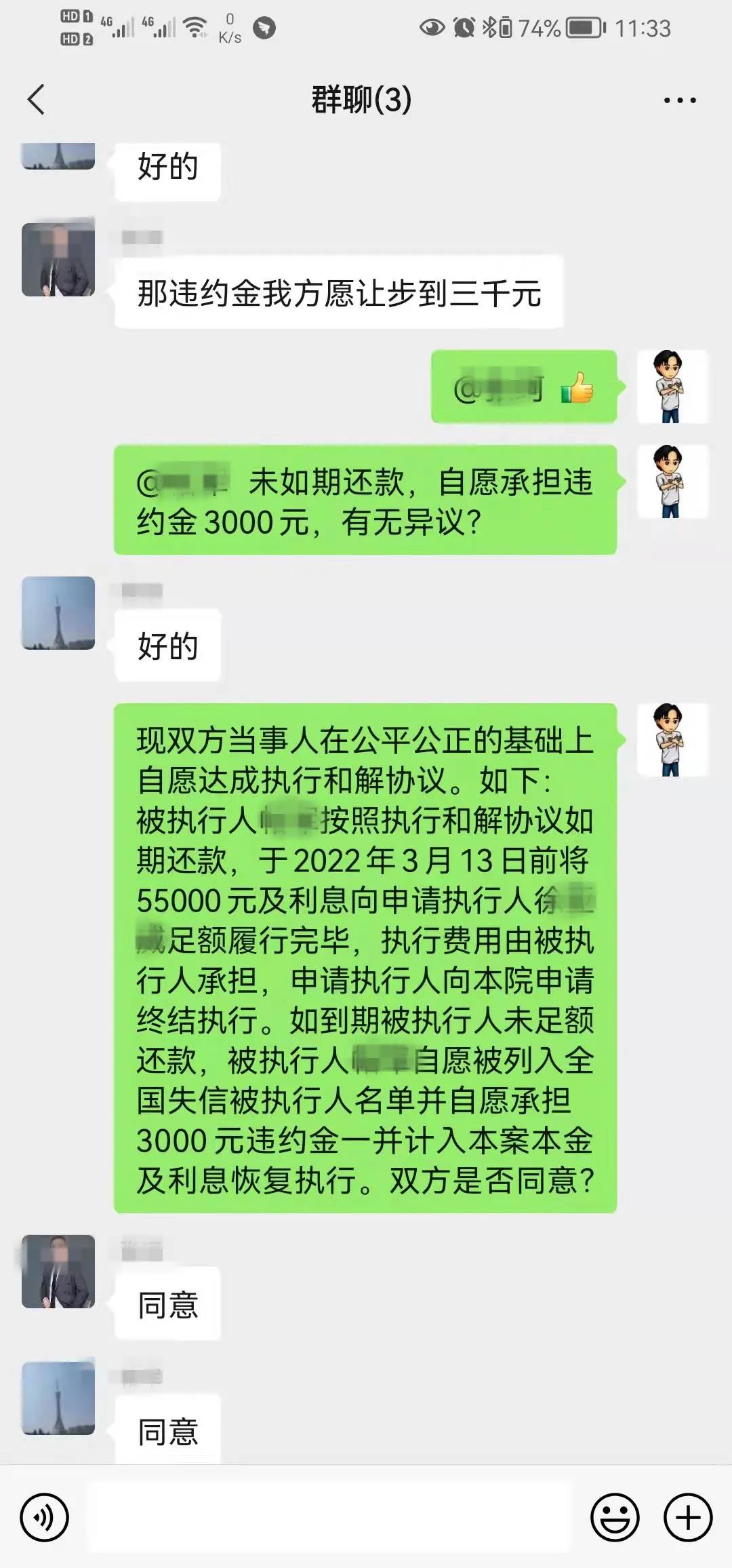Open the group chat options menu
732x1568 pixels.
[x=679, y=100]
